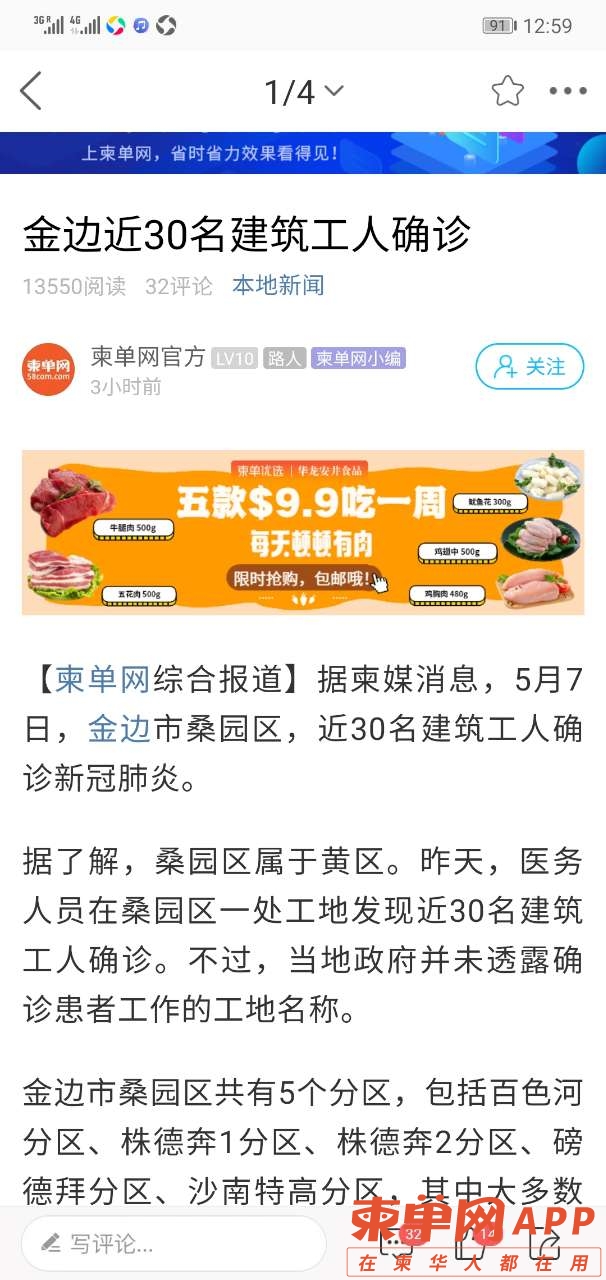This screenshot has height=1280, width=606.
Task: Go back using the top-left arrow
Action: [31, 92]
